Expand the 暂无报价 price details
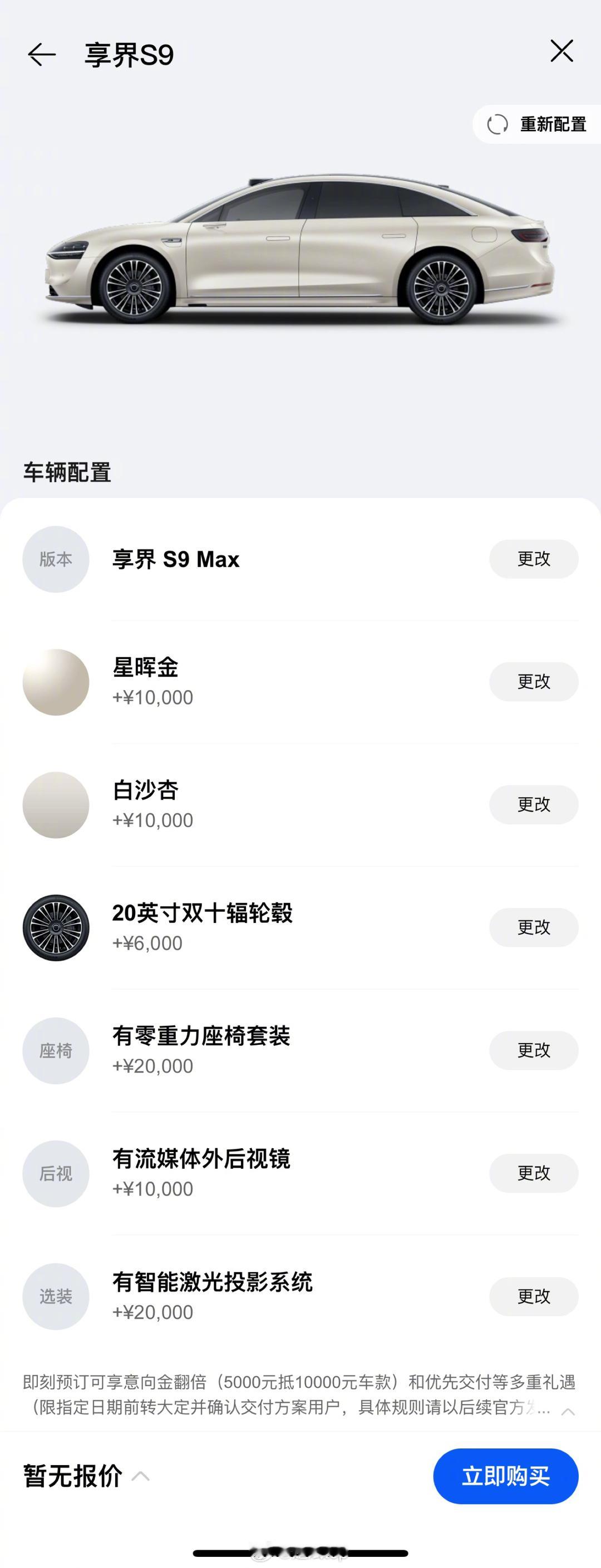Viewport: 601px width, 1568px height. click(141, 1476)
